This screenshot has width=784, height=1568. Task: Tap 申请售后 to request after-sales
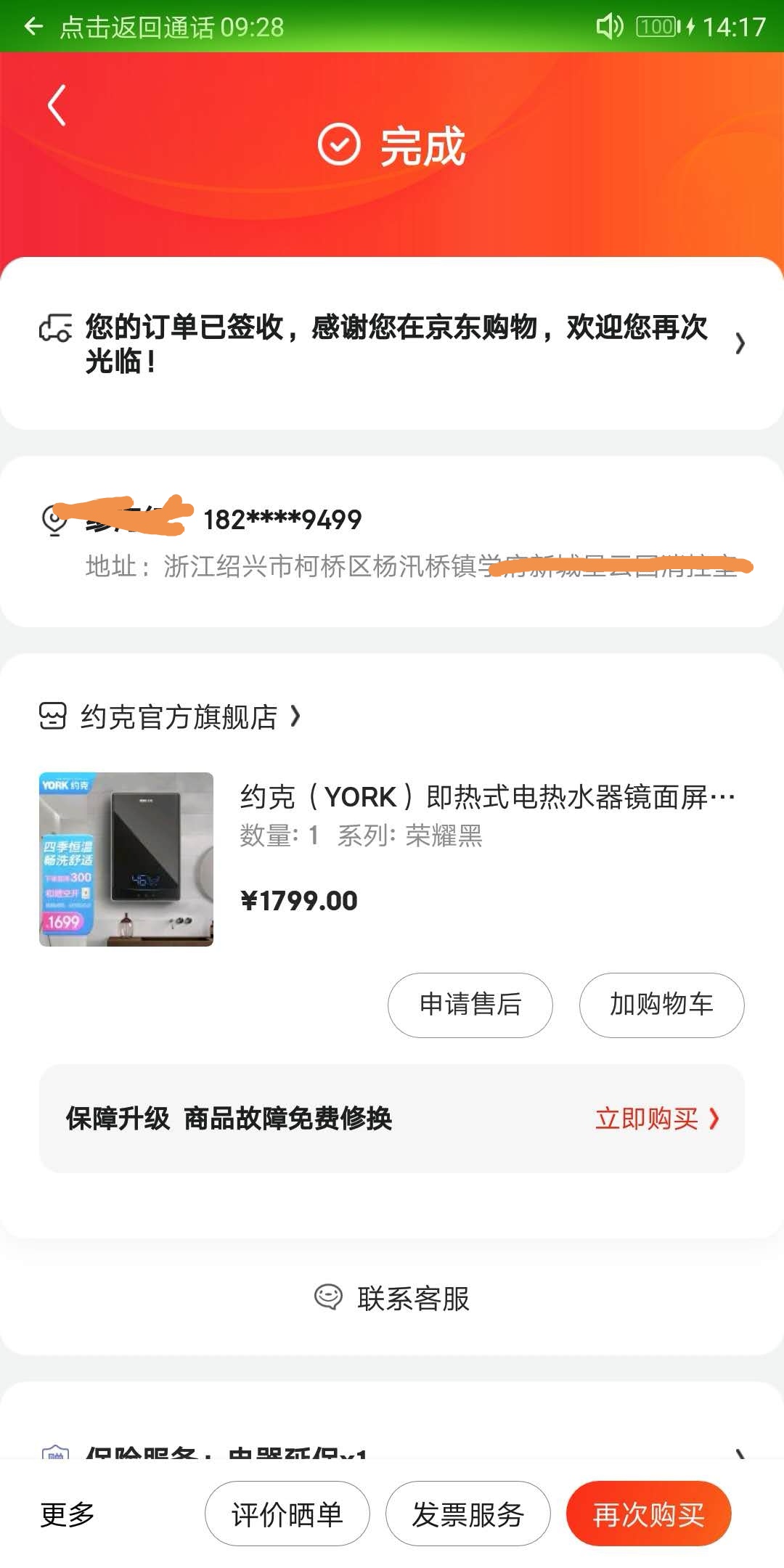click(470, 1005)
